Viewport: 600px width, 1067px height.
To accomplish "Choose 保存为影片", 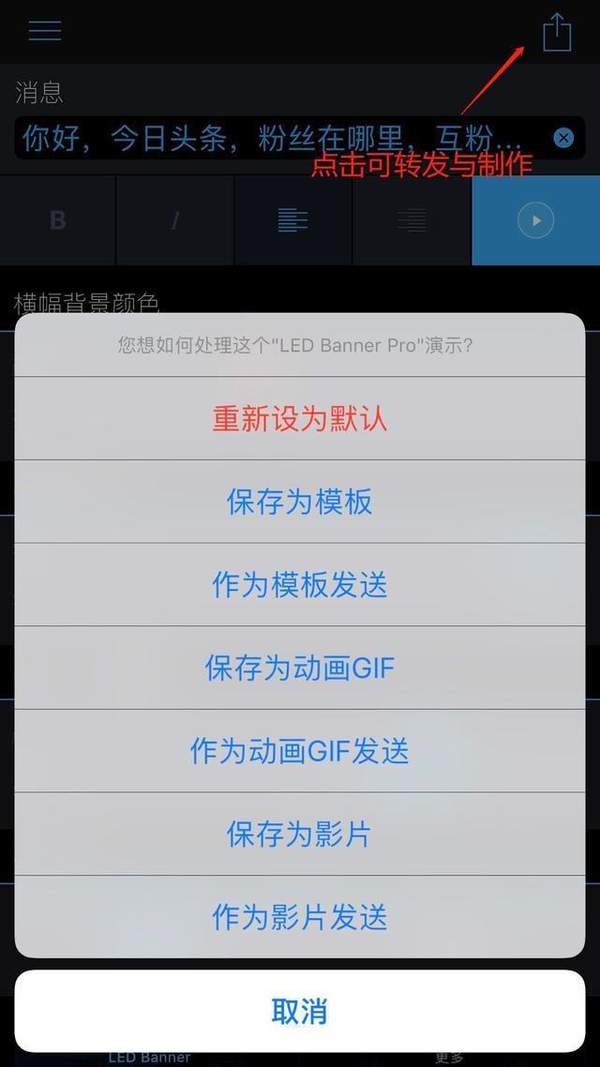I will click(300, 834).
